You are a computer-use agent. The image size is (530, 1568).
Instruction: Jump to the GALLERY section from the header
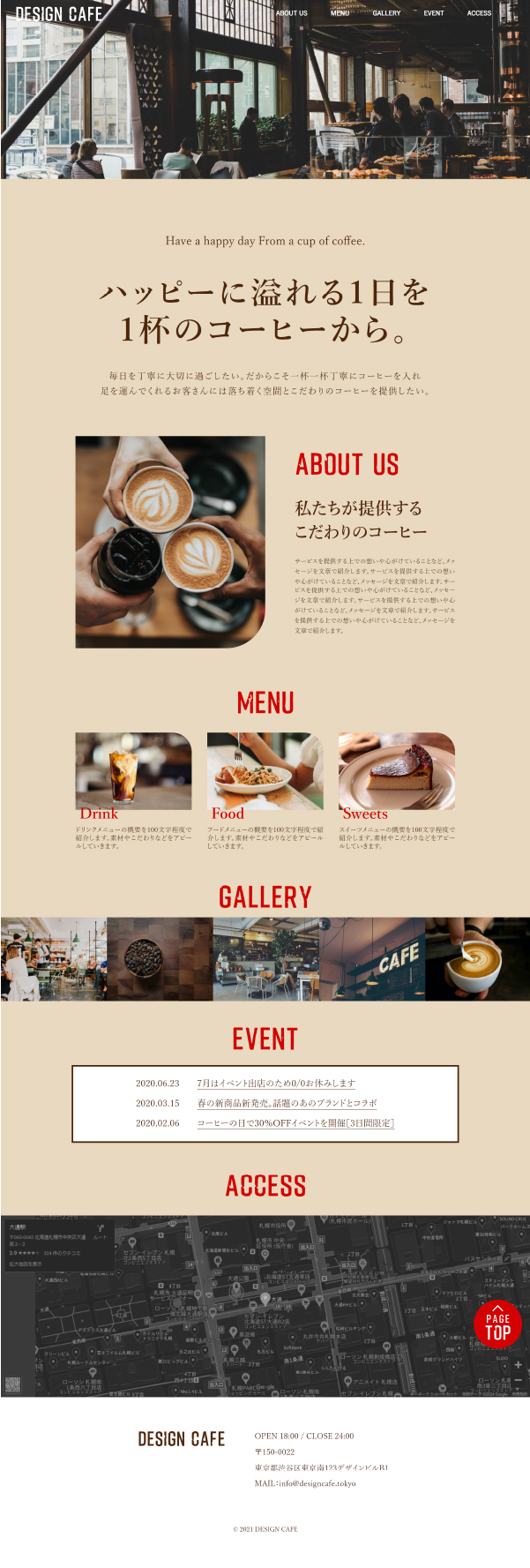tap(386, 13)
